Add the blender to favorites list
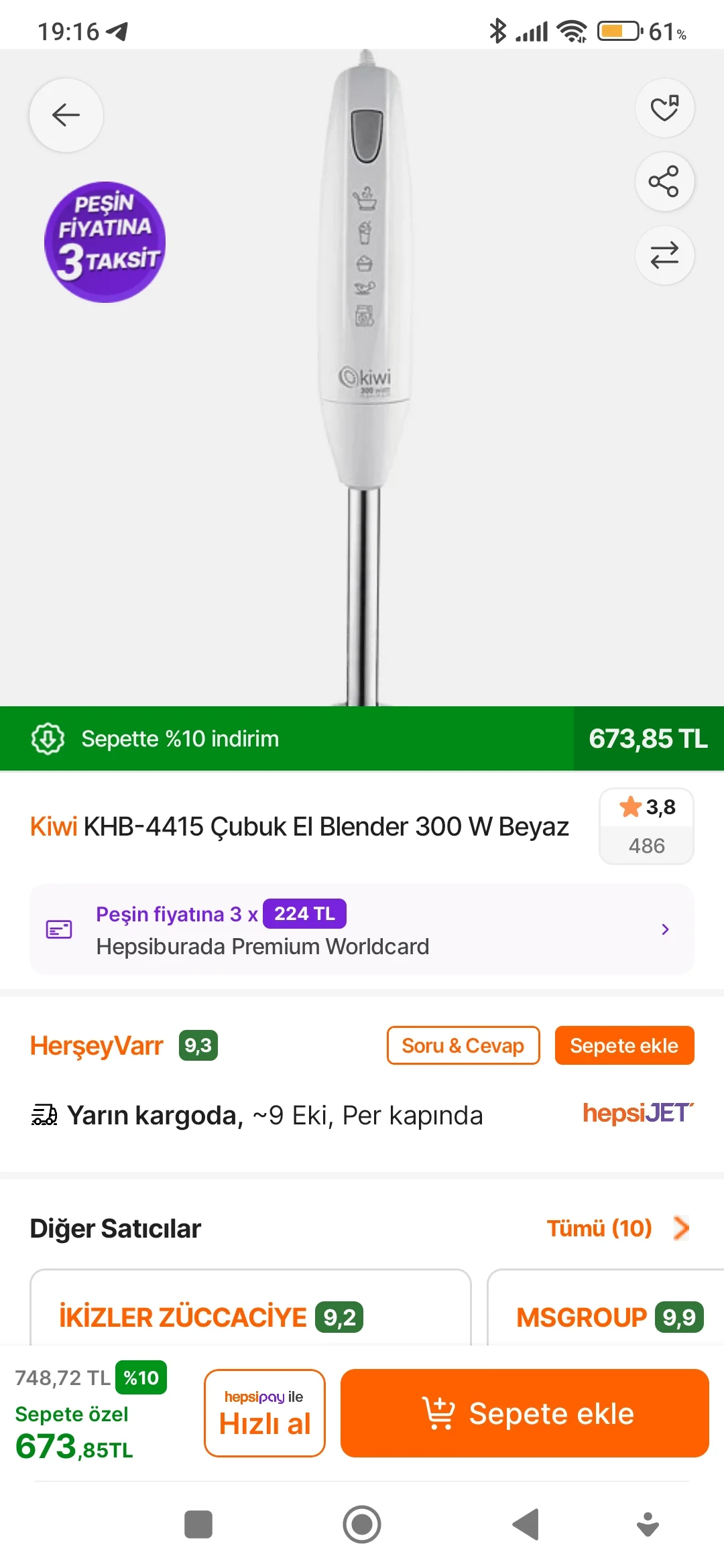The width and height of the screenshot is (724, 1568). tap(664, 108)
